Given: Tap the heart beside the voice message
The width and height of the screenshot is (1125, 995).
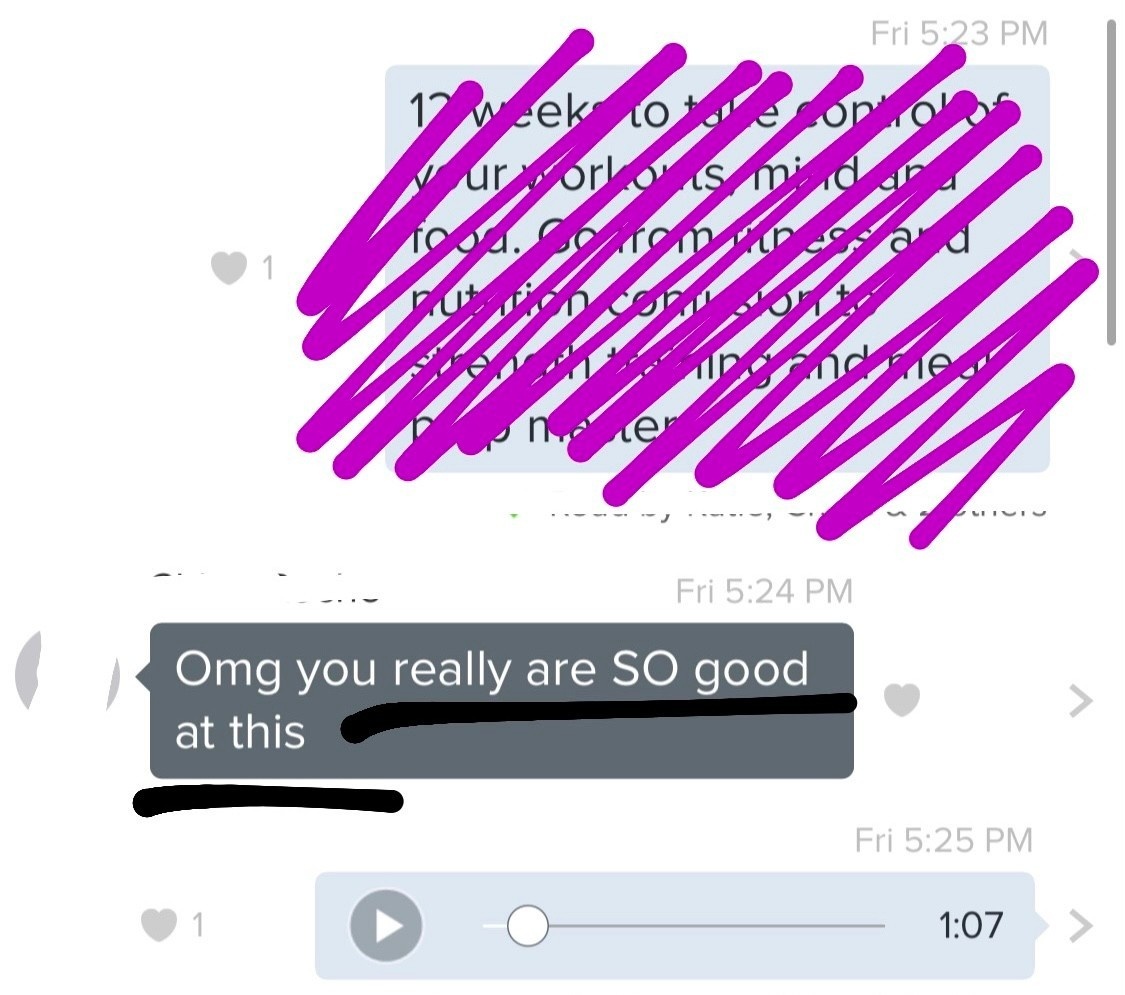Looking at the screenshot, I should pos(158,926).
